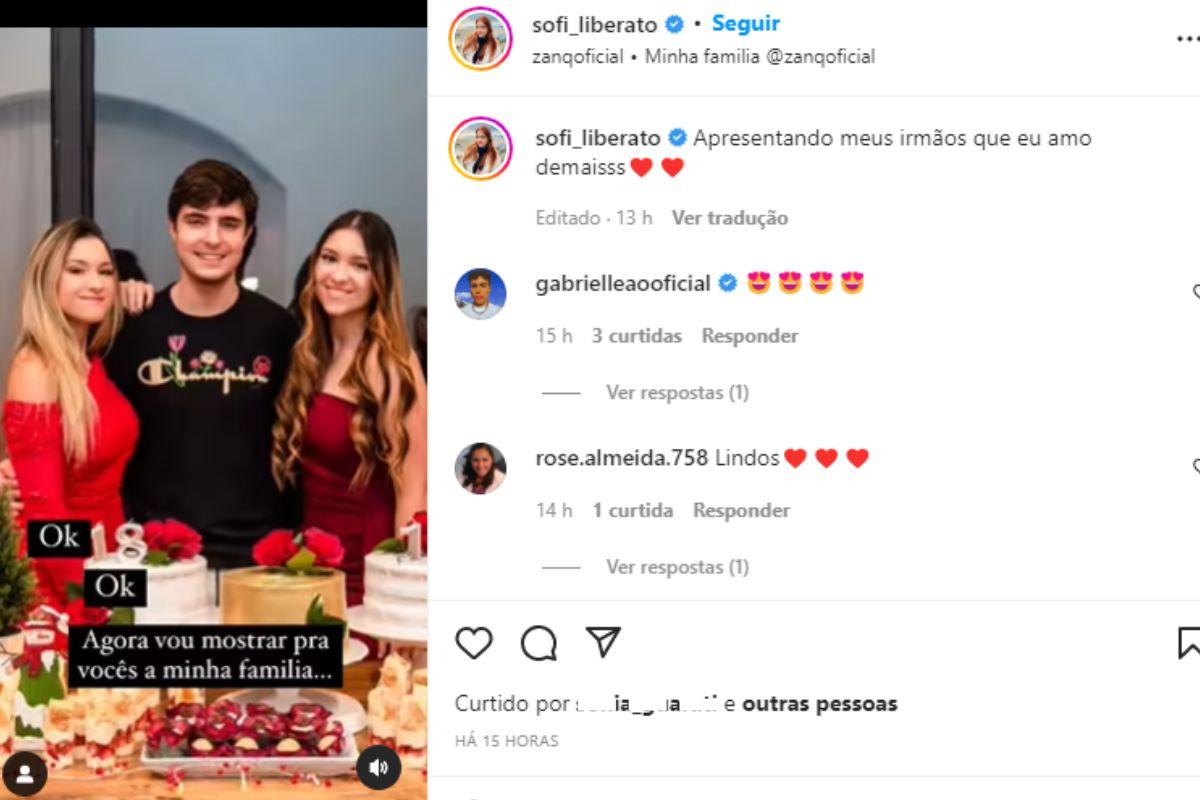1200x800 pixels.
Task: Open gabrielleaoficial's profile
Action: click(622, 284)
